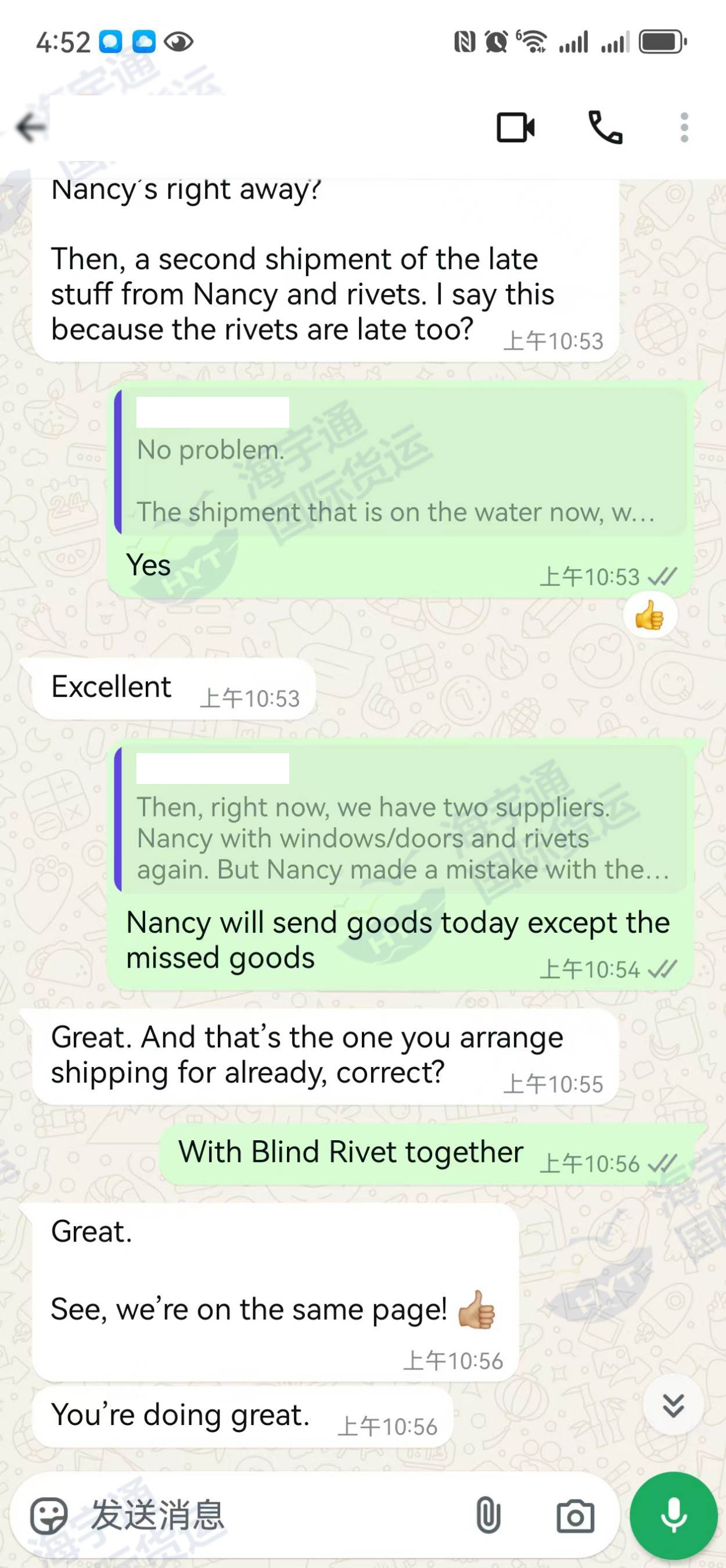The image size is (726, 1568).
Task: Start a voice call
Action: coord(605,128)
